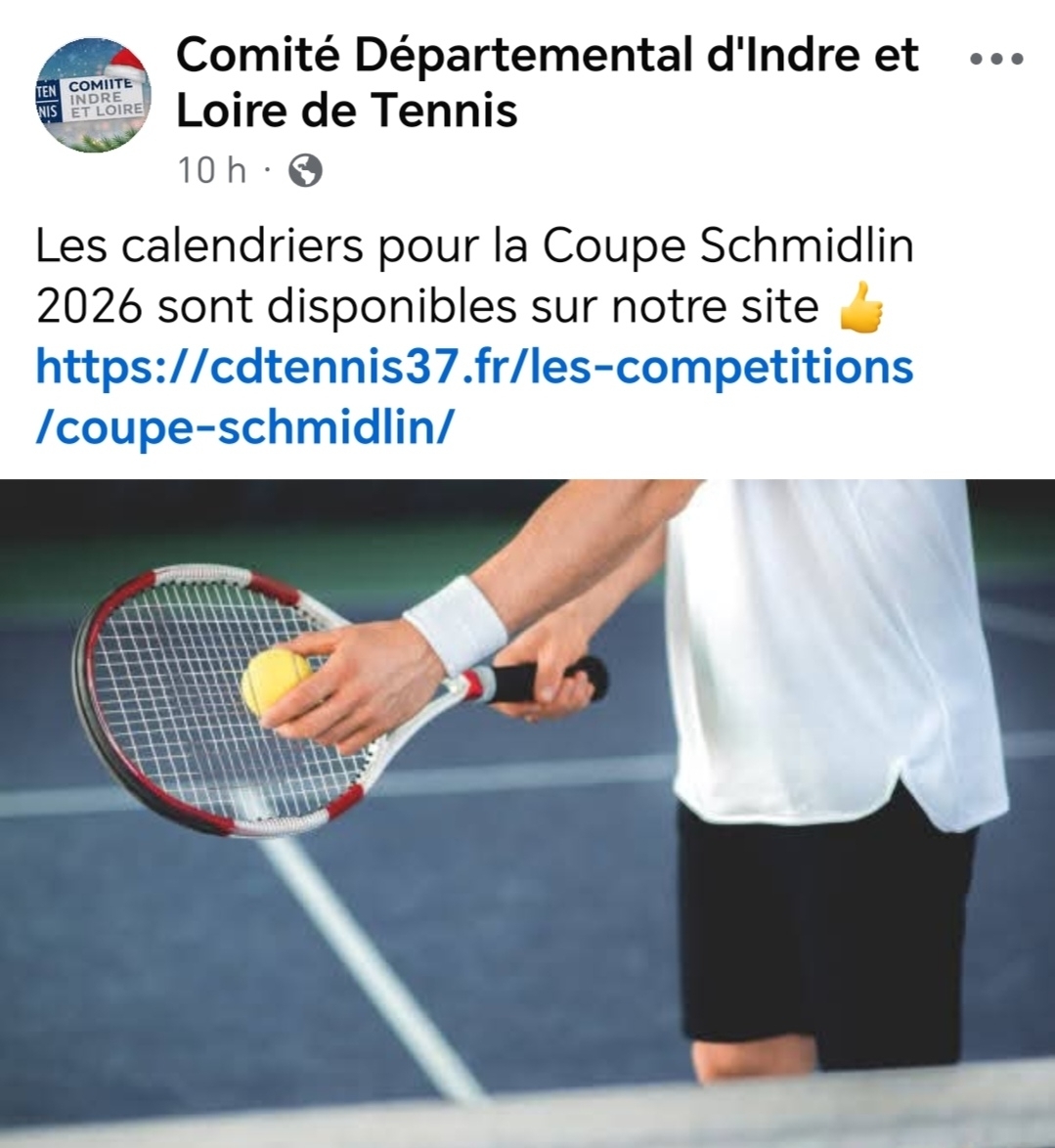The height and width of the screenshot is (1148, 1055).
Task: Open the post's three-dot options menu
Action: pos(996,60)
